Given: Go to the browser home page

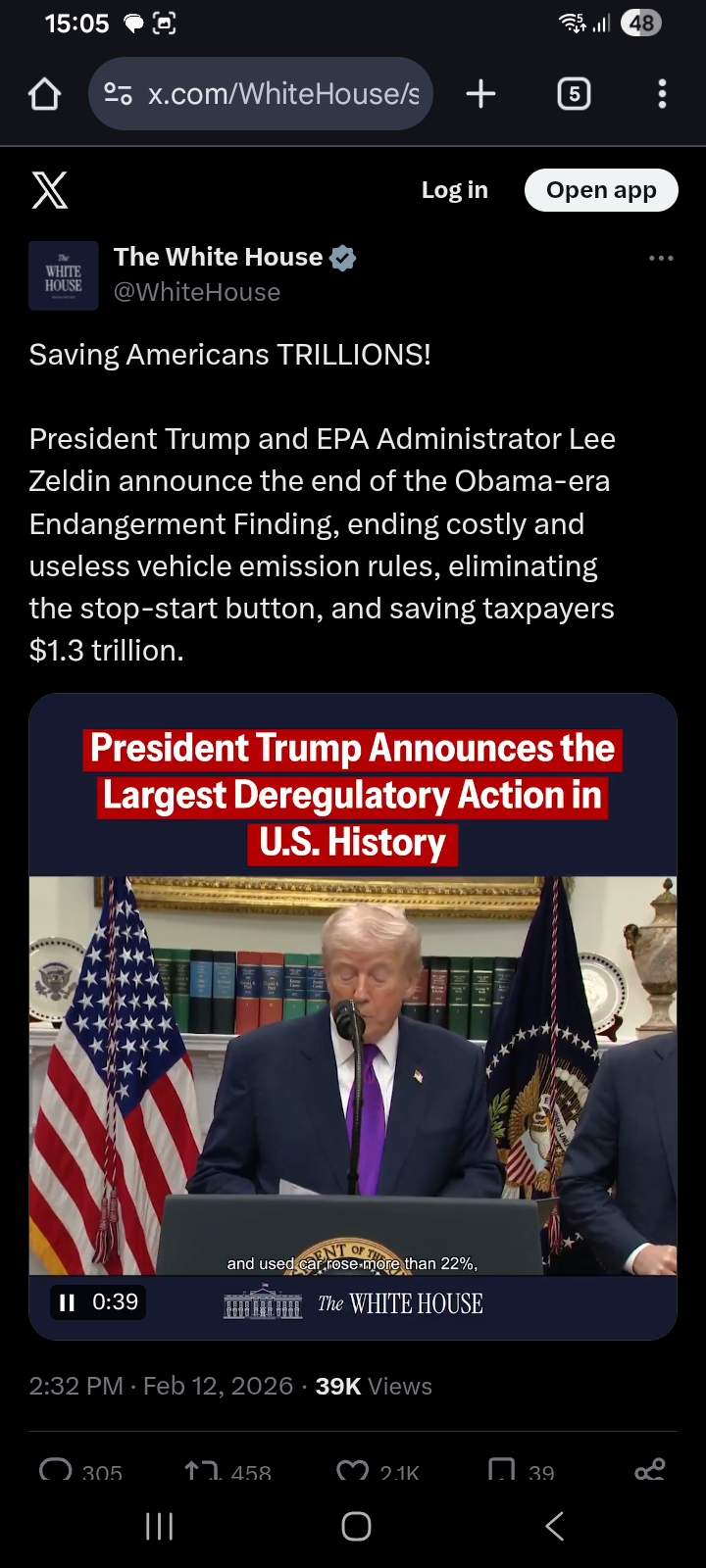Looking at the screenshot, I should (45, 94).
